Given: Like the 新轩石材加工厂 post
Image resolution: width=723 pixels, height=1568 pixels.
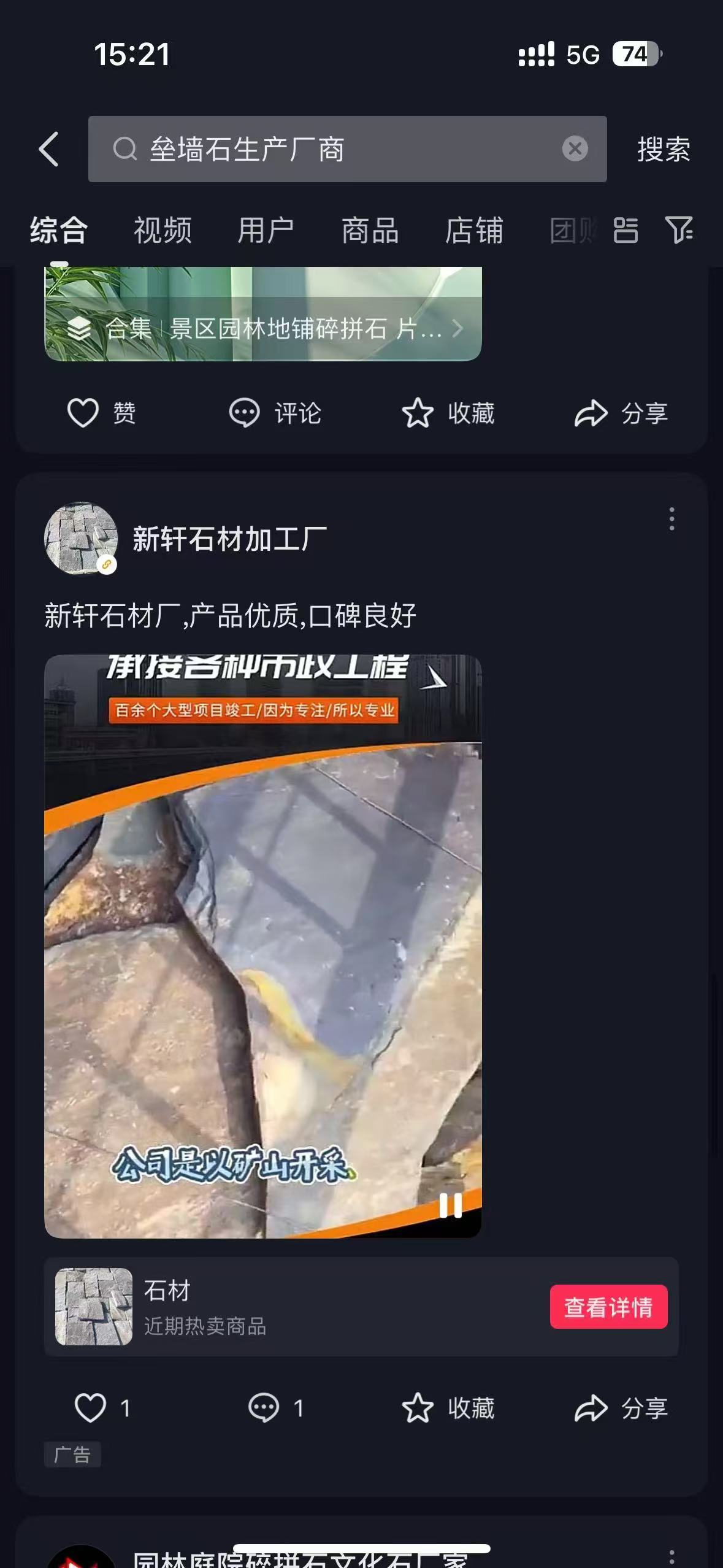Looking at the screenshot, I should pyautogui.click(x=90, y=1408).
